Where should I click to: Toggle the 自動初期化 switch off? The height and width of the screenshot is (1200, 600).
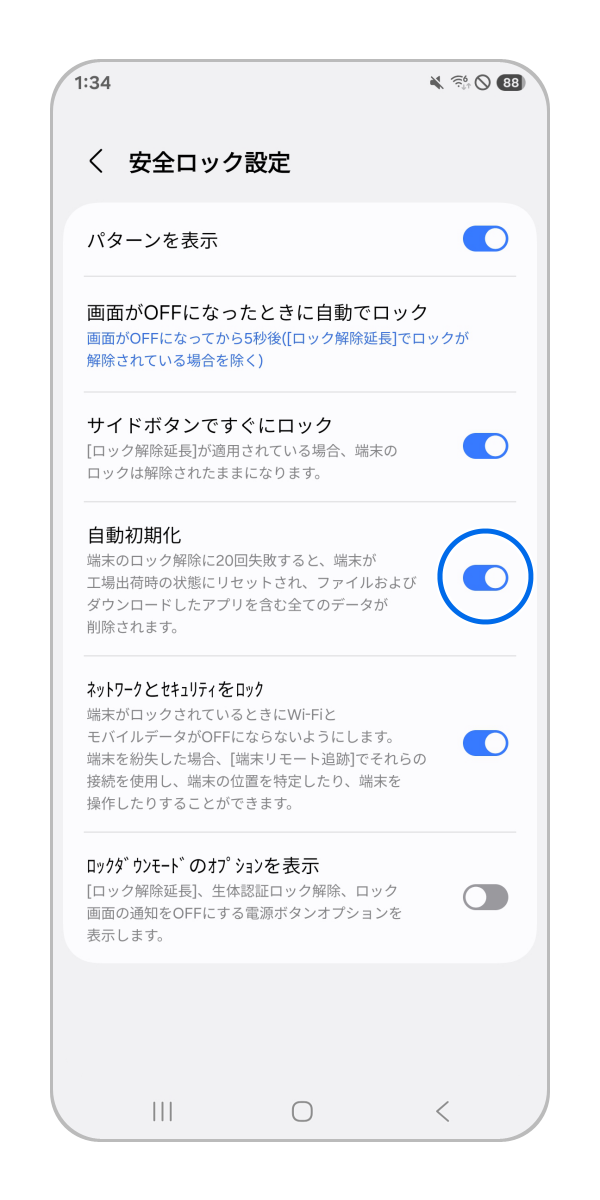tap(485, 577)
